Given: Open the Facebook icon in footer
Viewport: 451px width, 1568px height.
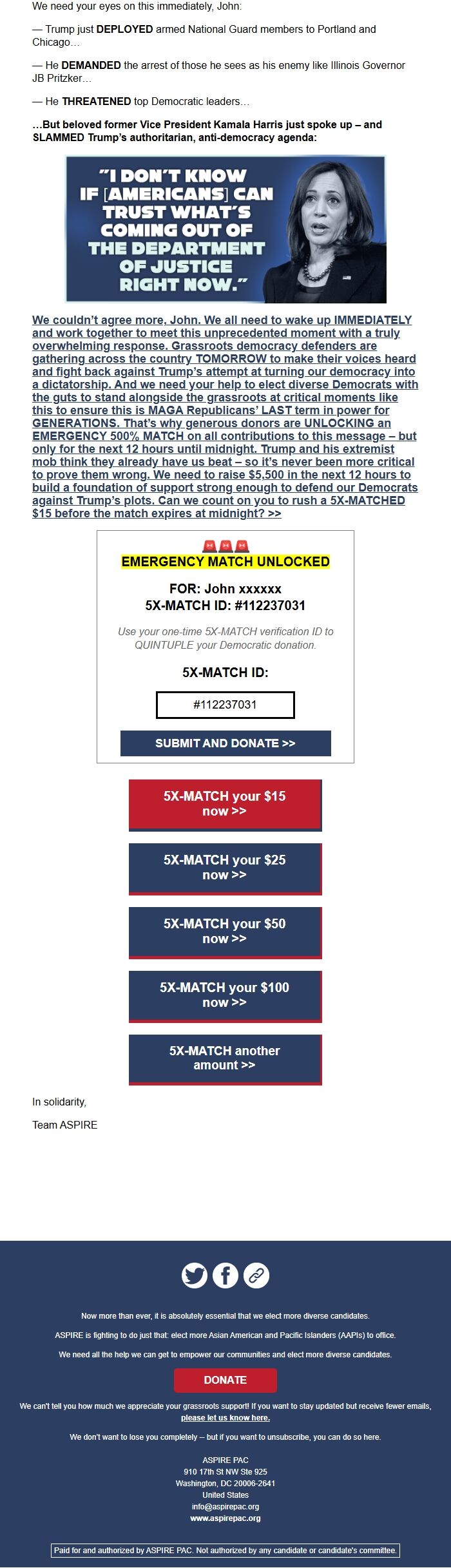Looking at the screenshot, I should 225,1275.
